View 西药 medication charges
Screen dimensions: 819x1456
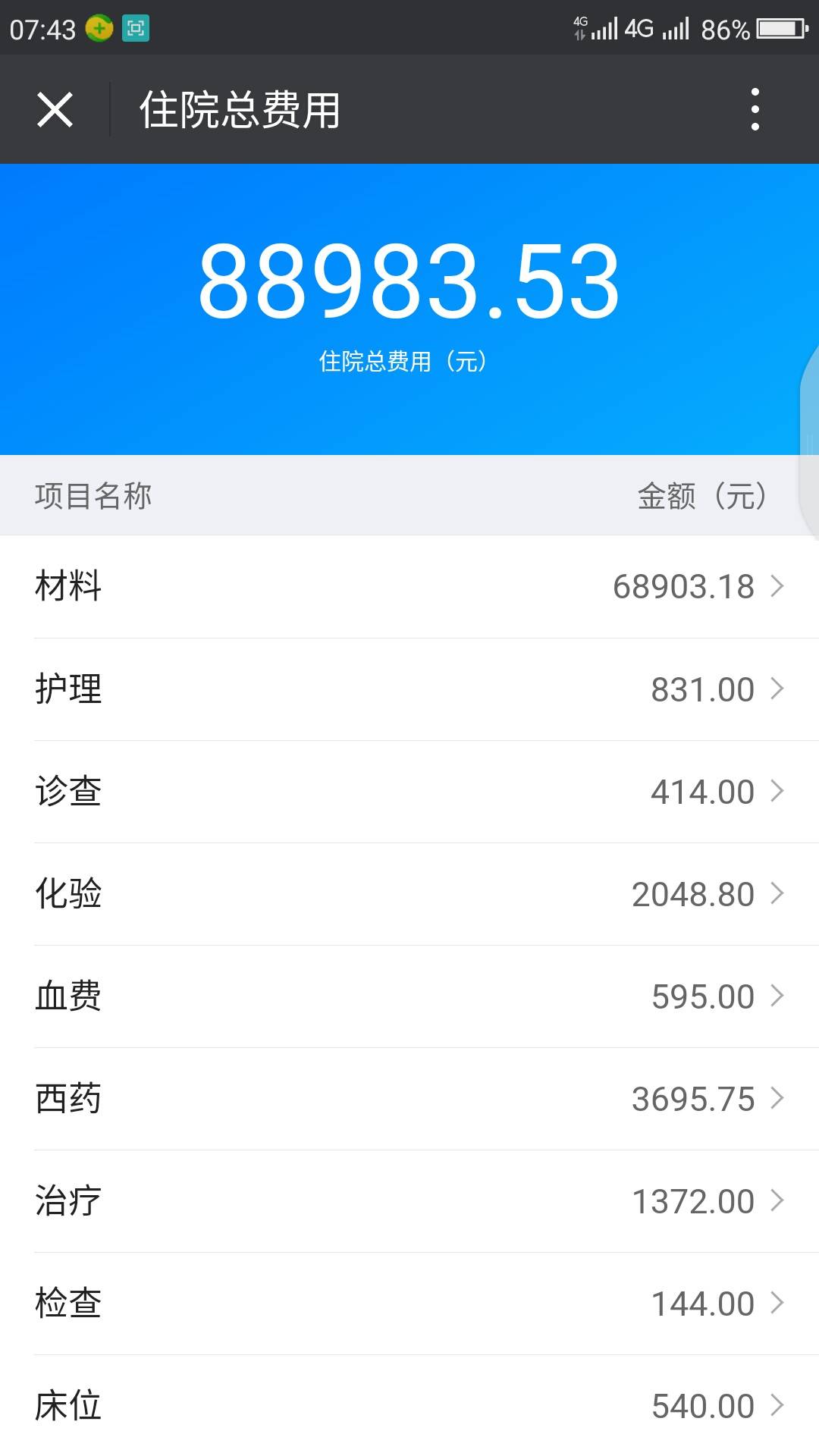[409, 1098]
